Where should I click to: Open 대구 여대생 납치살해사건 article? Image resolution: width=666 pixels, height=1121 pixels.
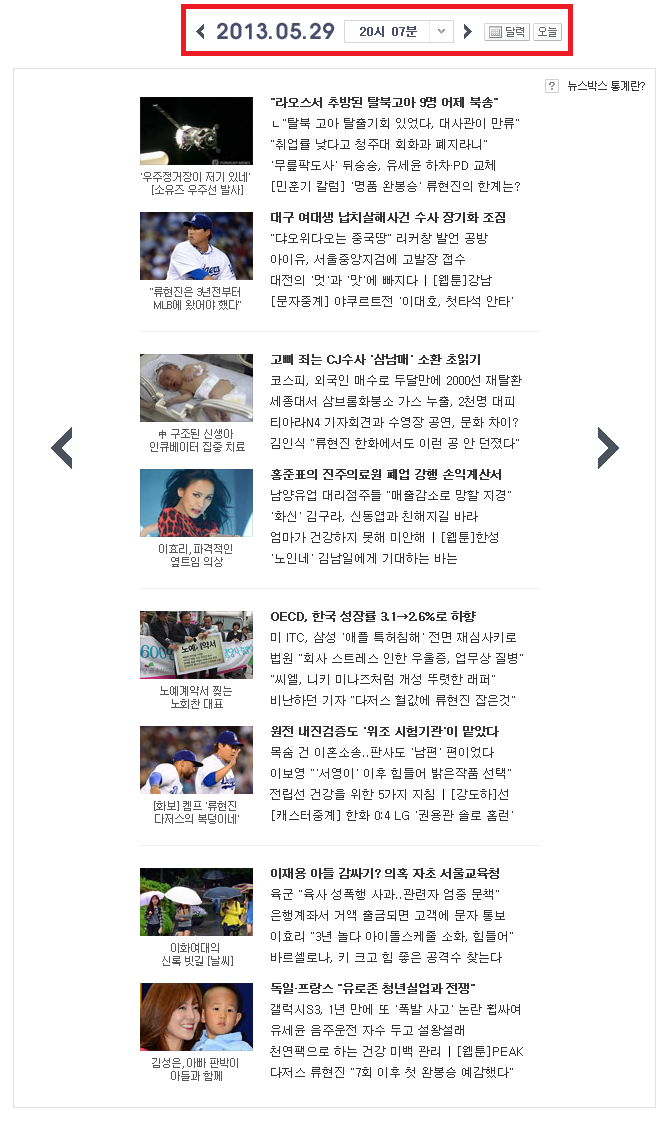click(x=388, y=217)
